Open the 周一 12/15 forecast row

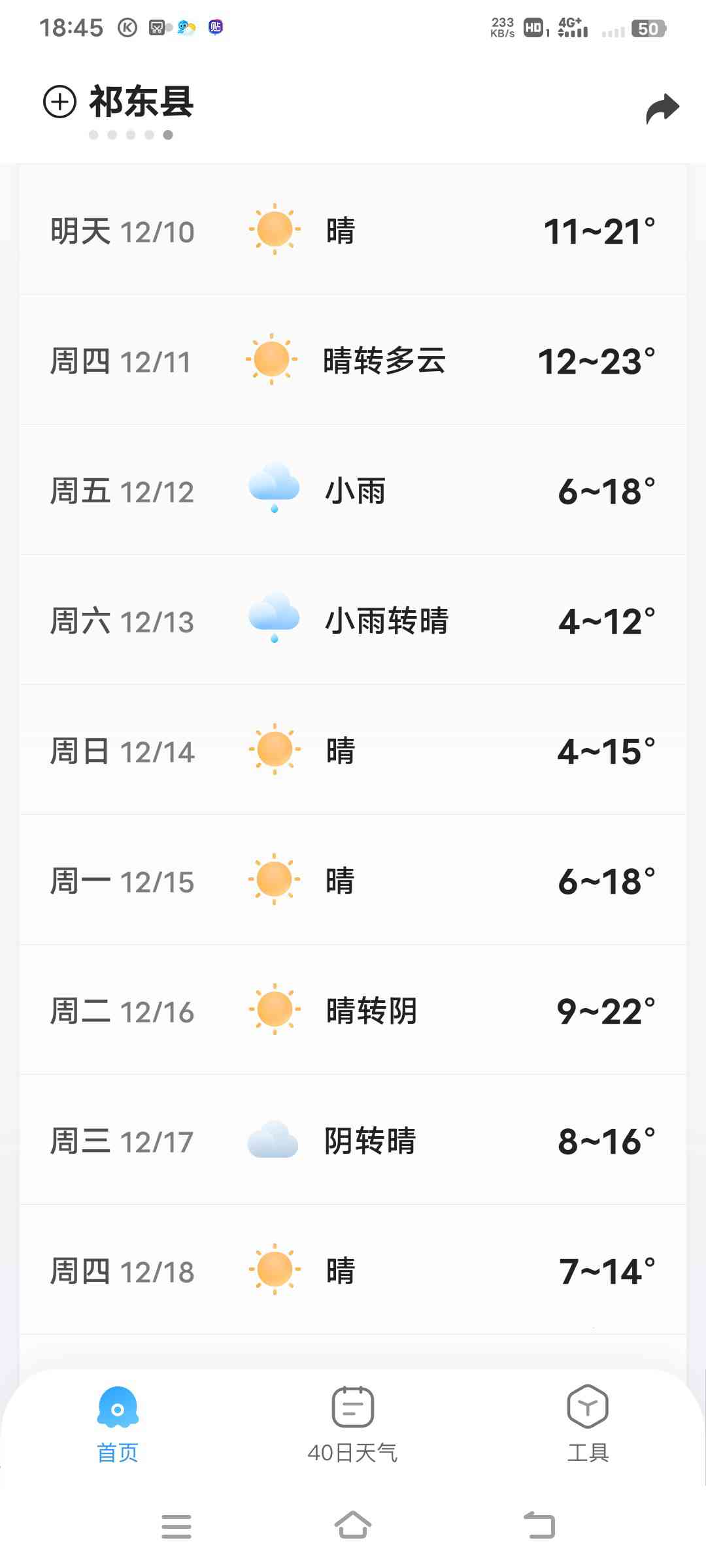point(353,881)
